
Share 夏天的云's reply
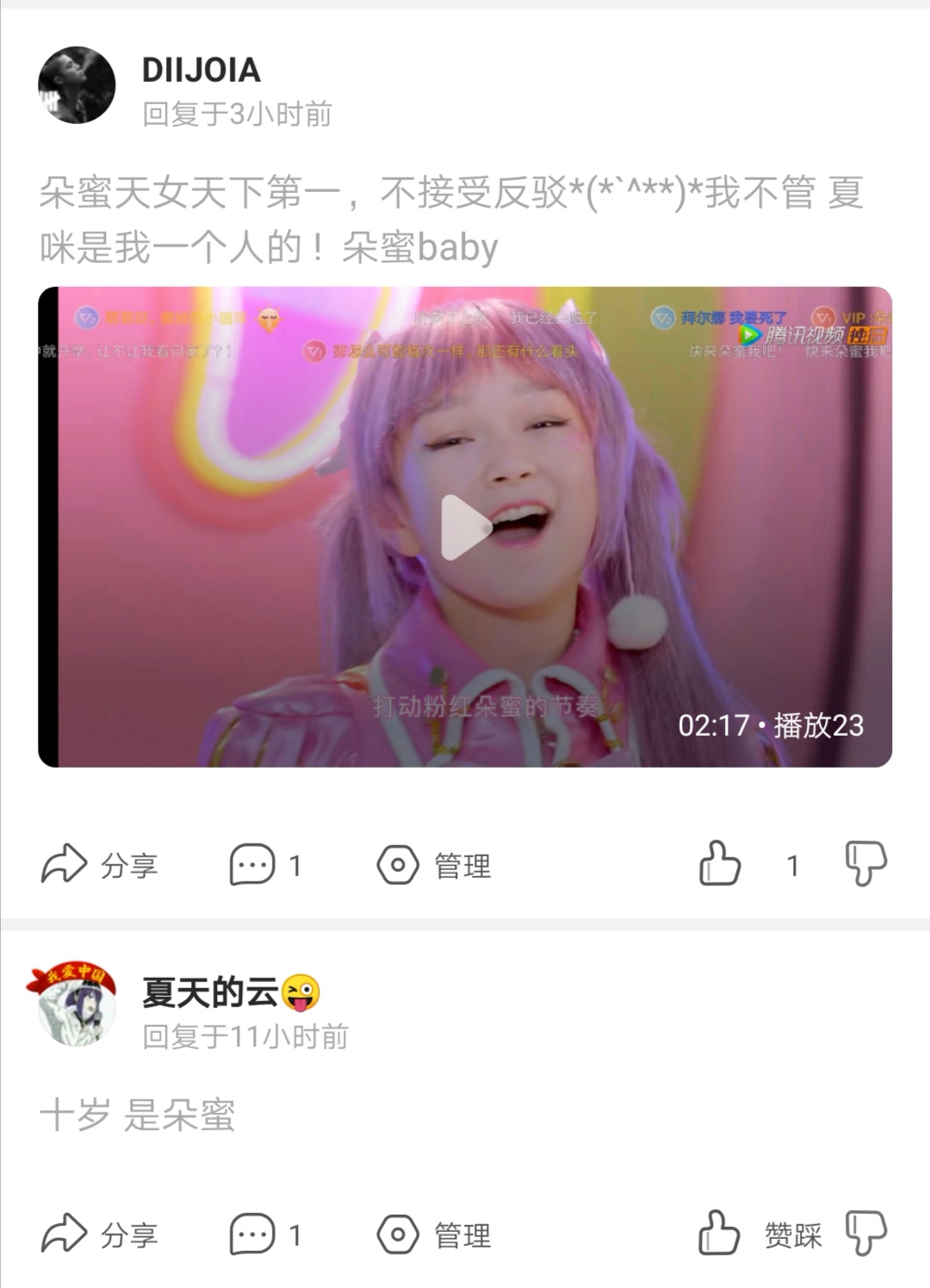pos(99,1235)
